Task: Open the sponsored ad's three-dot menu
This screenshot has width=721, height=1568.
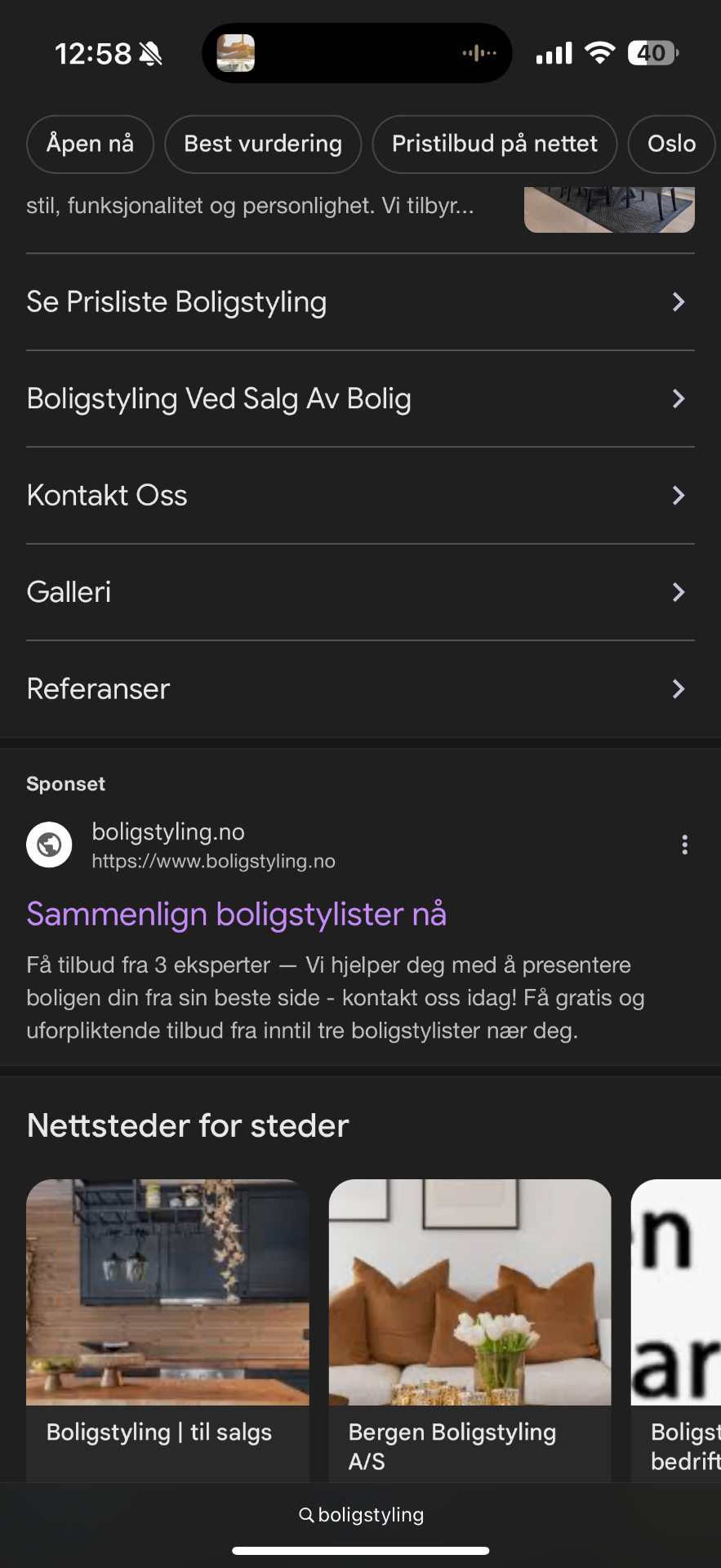Action: coord(684,845)
